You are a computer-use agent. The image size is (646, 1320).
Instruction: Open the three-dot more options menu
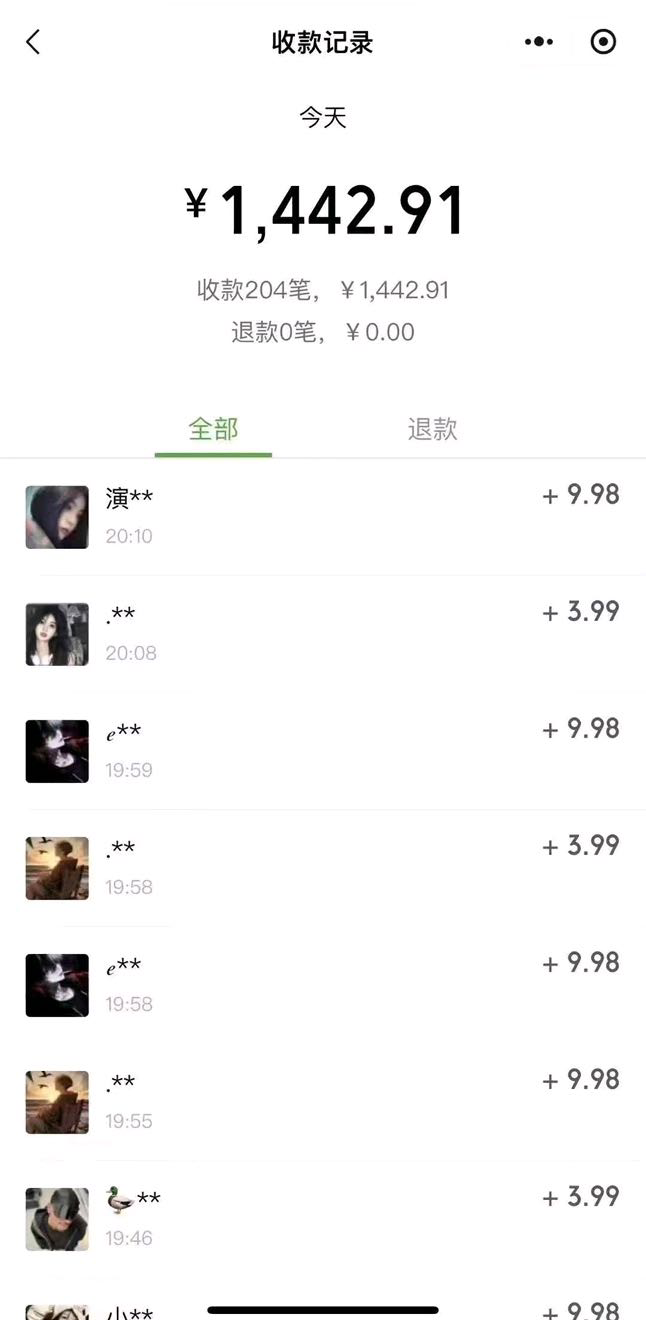538,42
